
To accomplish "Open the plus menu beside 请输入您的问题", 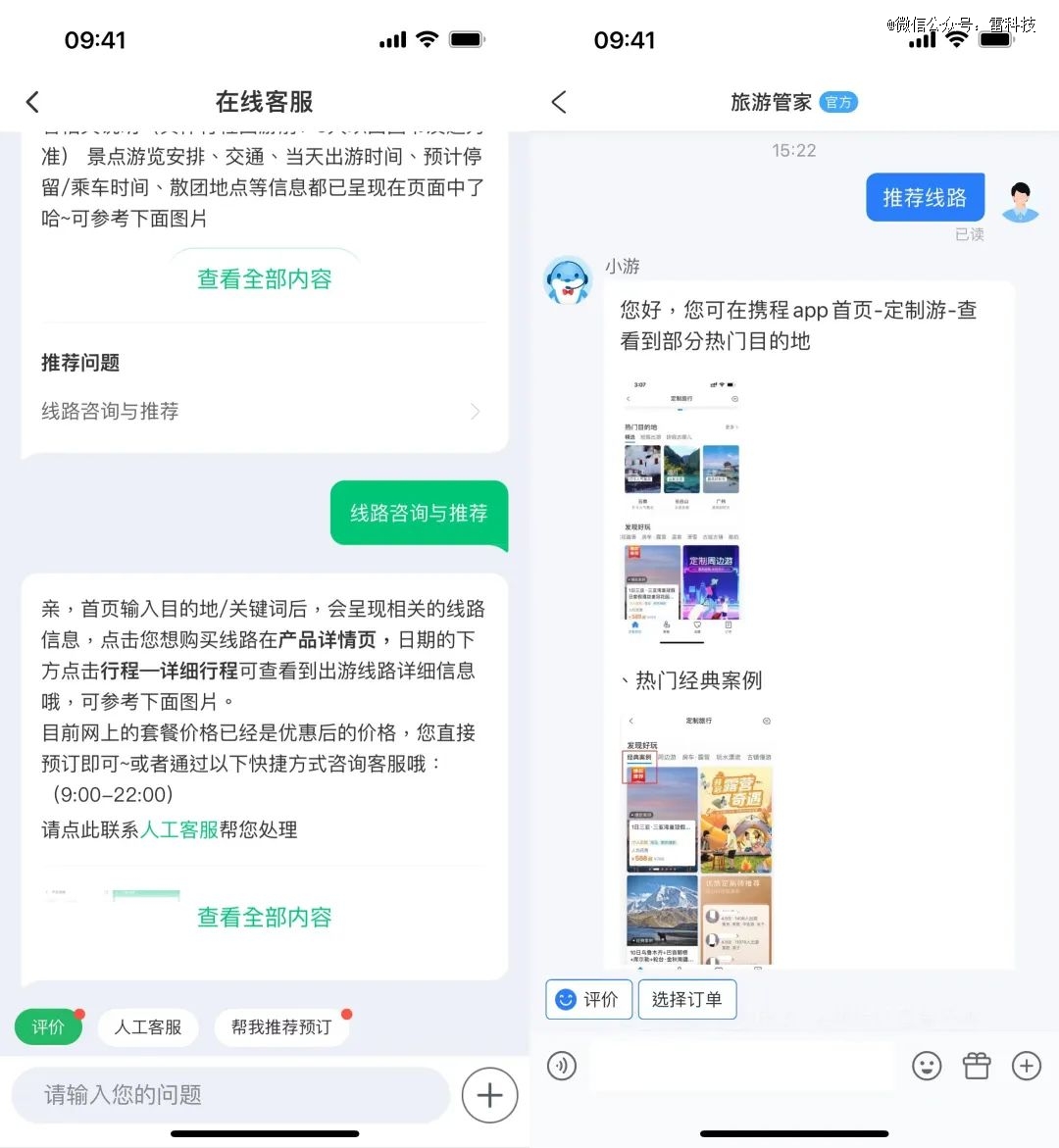I will tap(489, 1095).
